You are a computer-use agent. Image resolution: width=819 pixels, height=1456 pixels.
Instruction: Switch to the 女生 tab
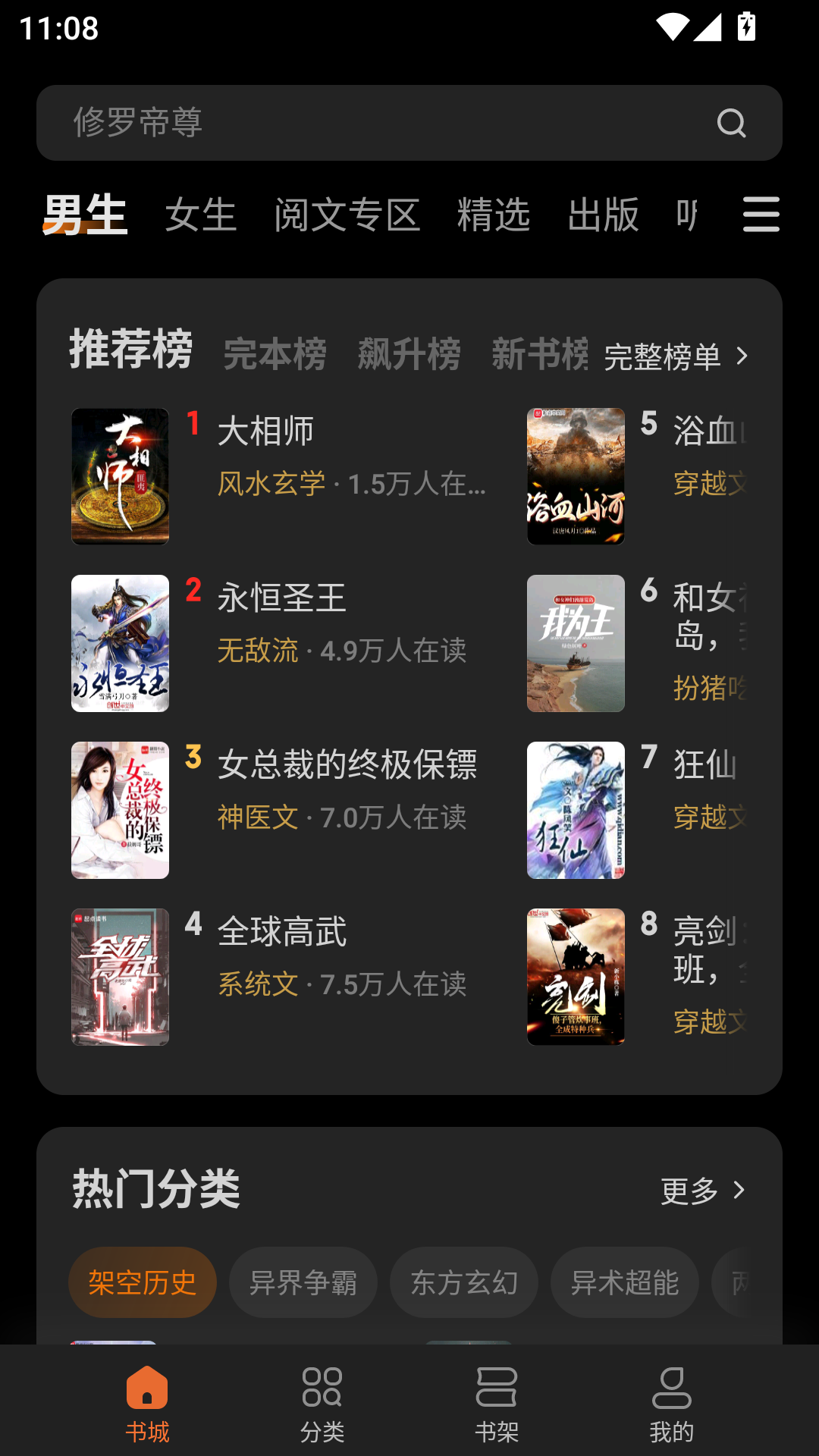tap(200, 215)
